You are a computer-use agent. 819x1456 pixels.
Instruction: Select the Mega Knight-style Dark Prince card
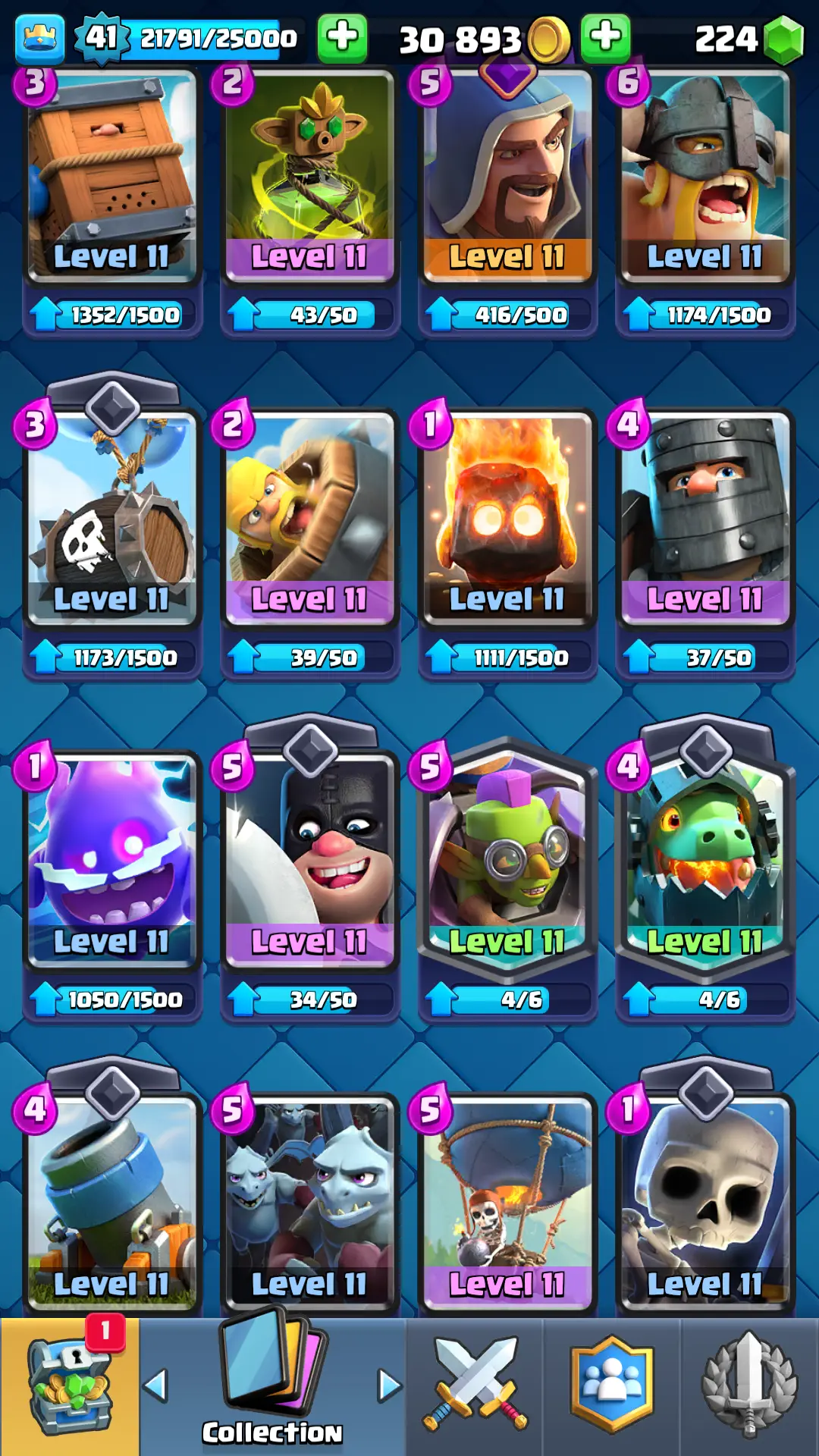tap(704, 516)
